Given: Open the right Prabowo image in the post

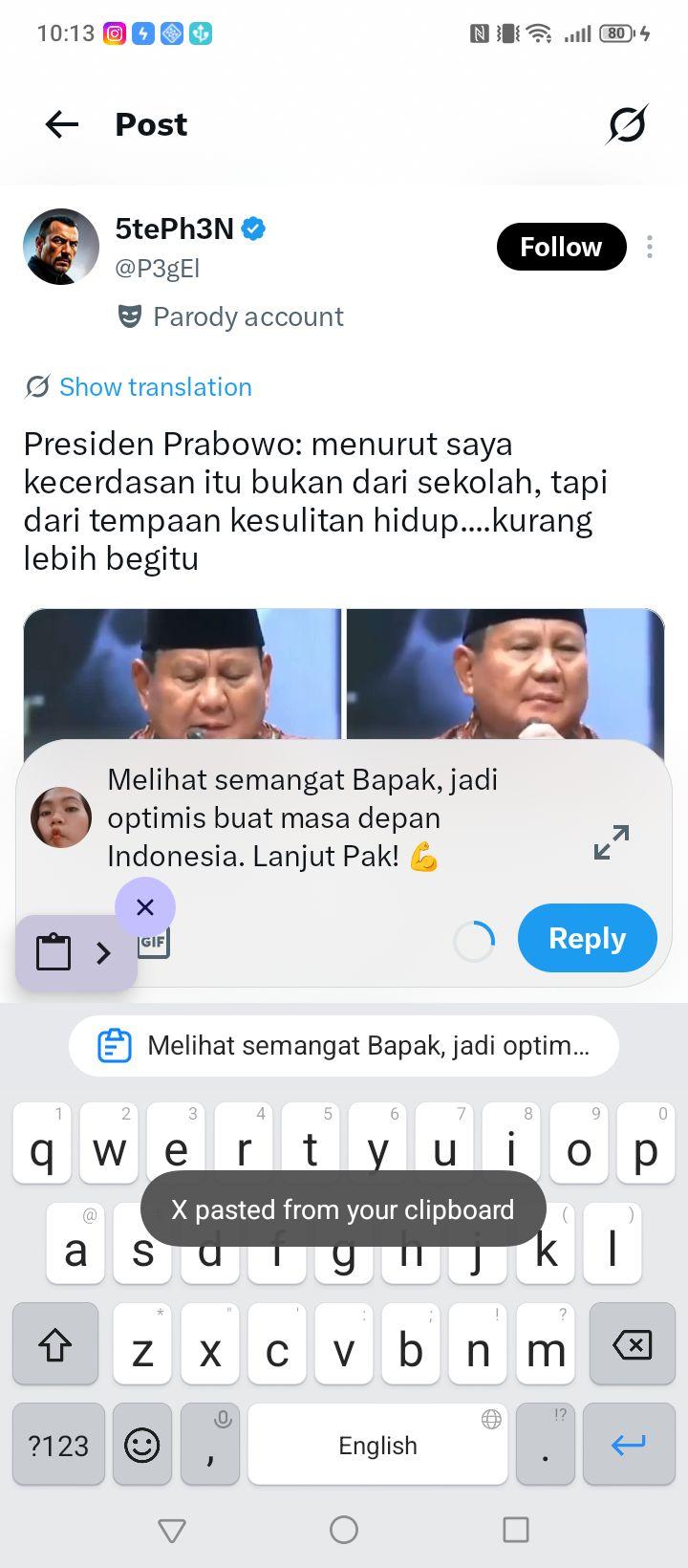Looking at the screenshot, I should 505,674.
